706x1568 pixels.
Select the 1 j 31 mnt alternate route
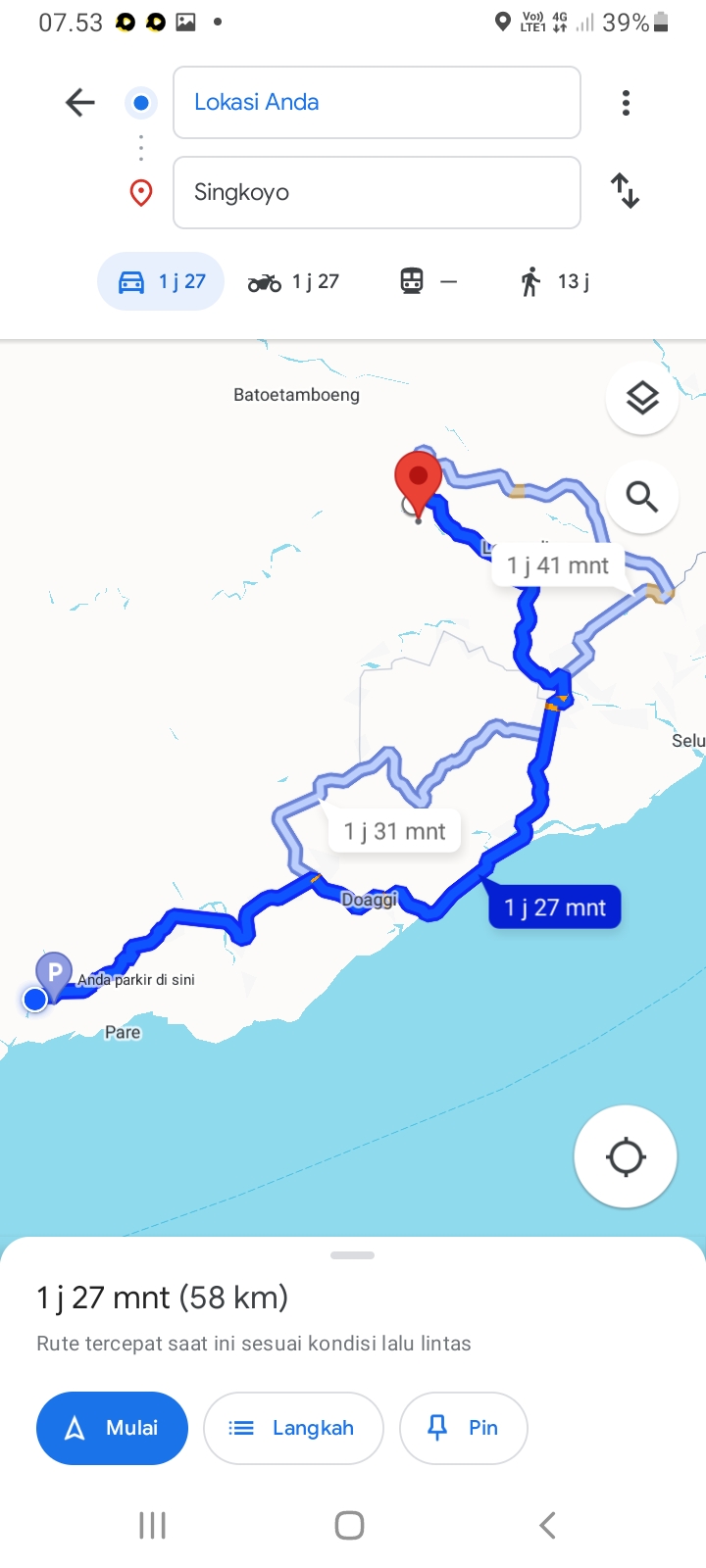[394, 831]
